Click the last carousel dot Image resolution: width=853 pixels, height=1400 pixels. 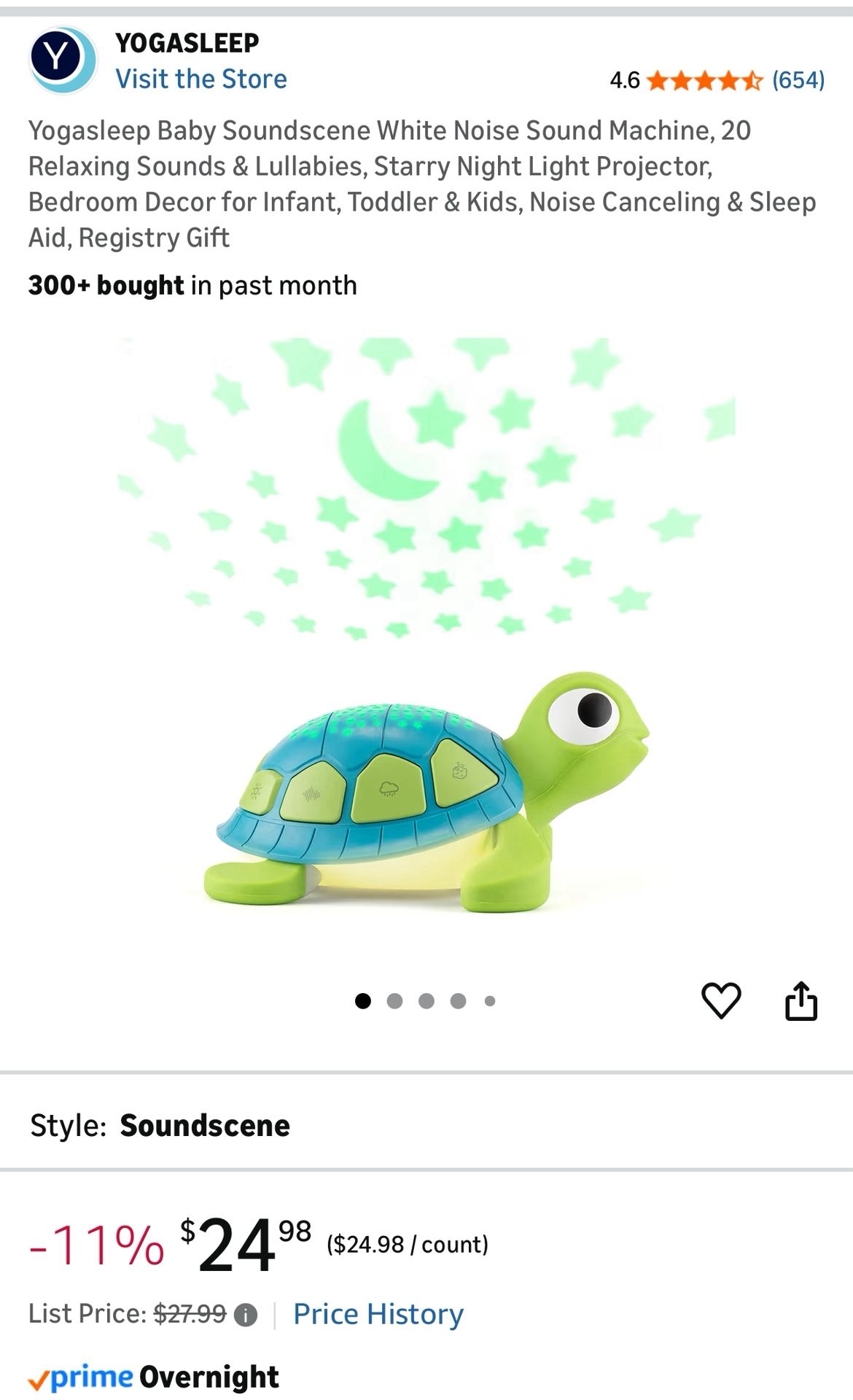click(491, 1001)
